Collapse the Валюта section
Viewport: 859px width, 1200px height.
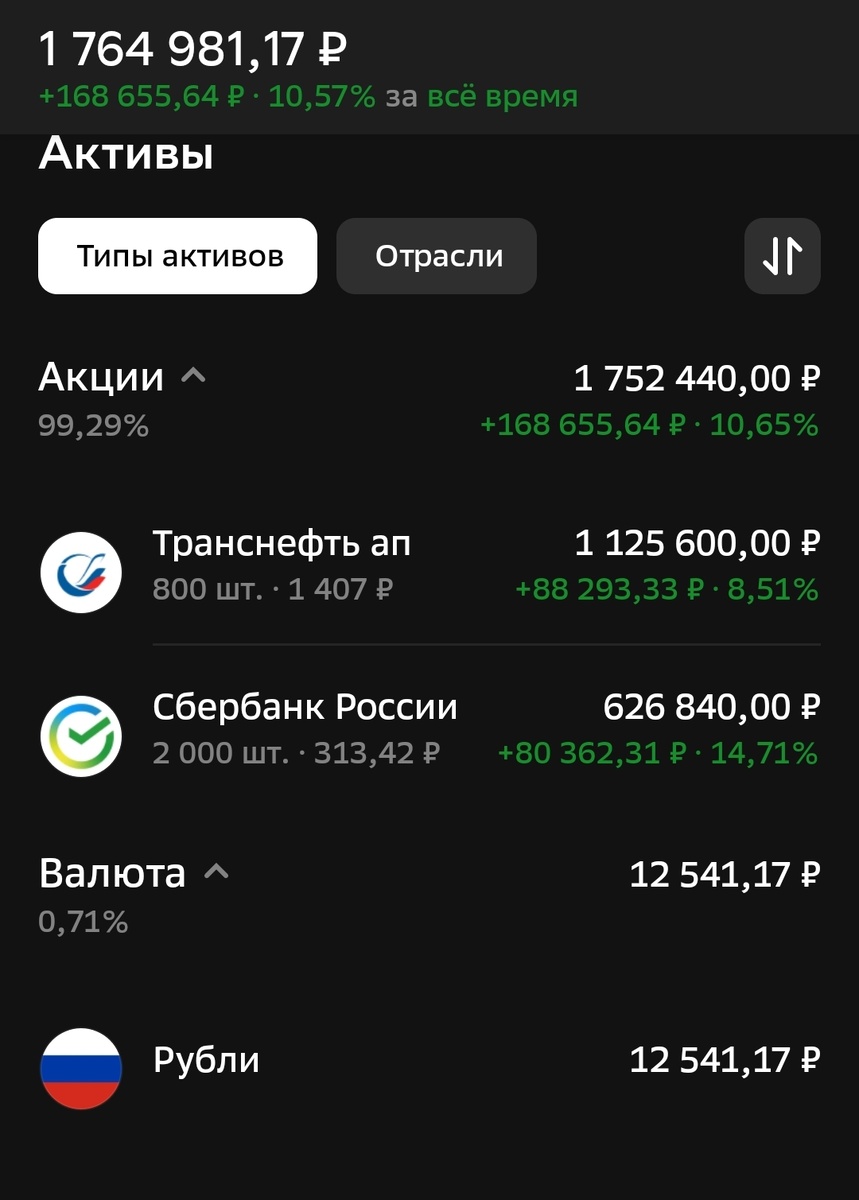(215, 872)
